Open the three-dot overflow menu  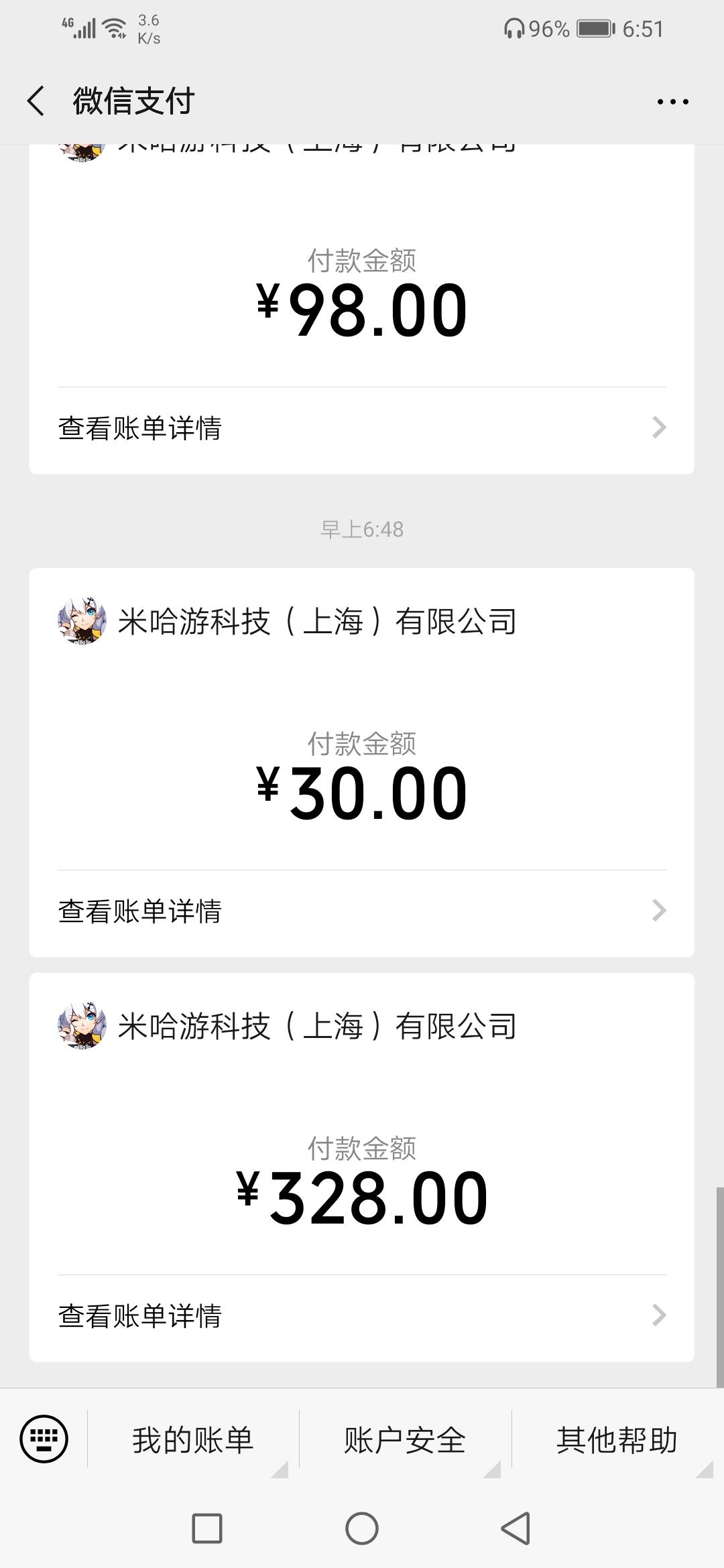pyautogui.click(x=672, y=102)
